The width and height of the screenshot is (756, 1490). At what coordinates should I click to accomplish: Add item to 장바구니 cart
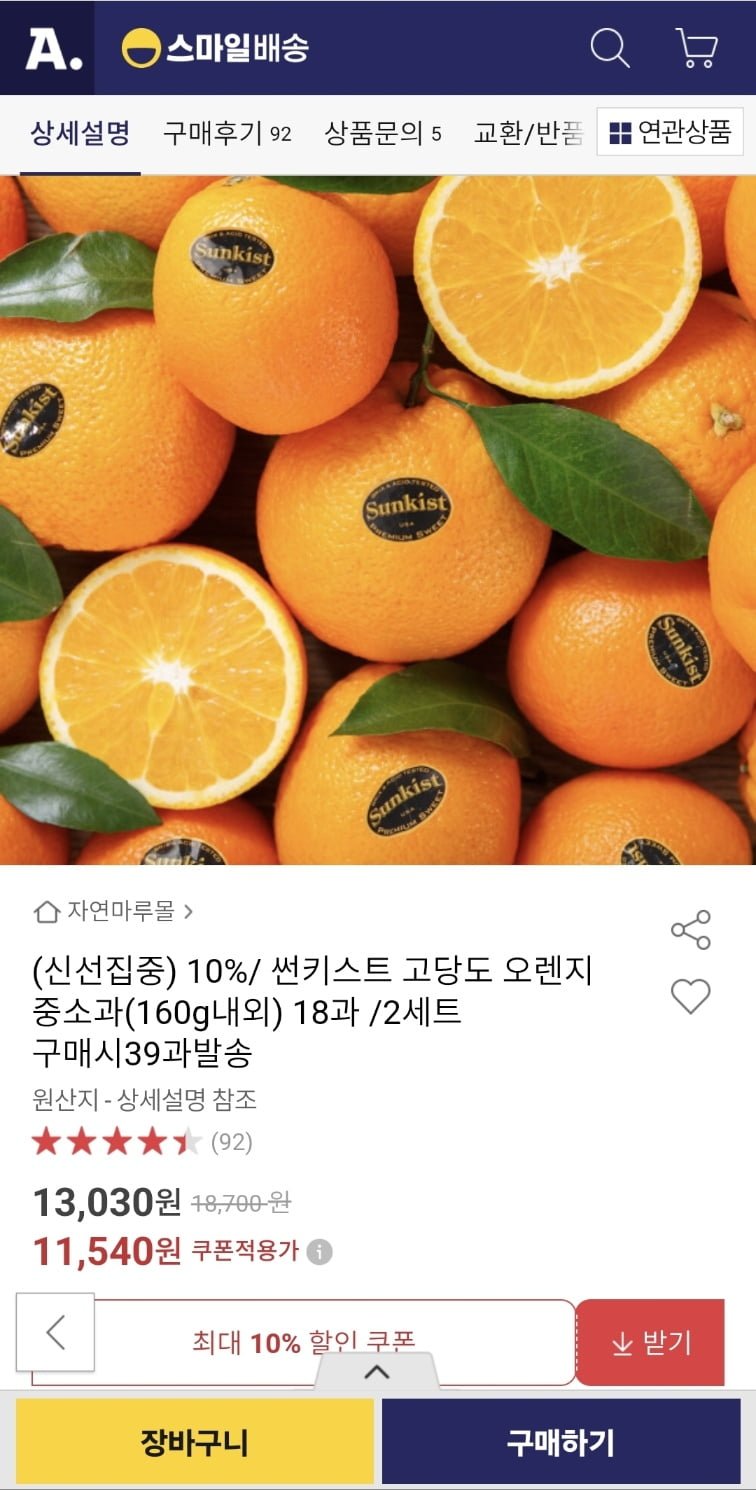195,1442
